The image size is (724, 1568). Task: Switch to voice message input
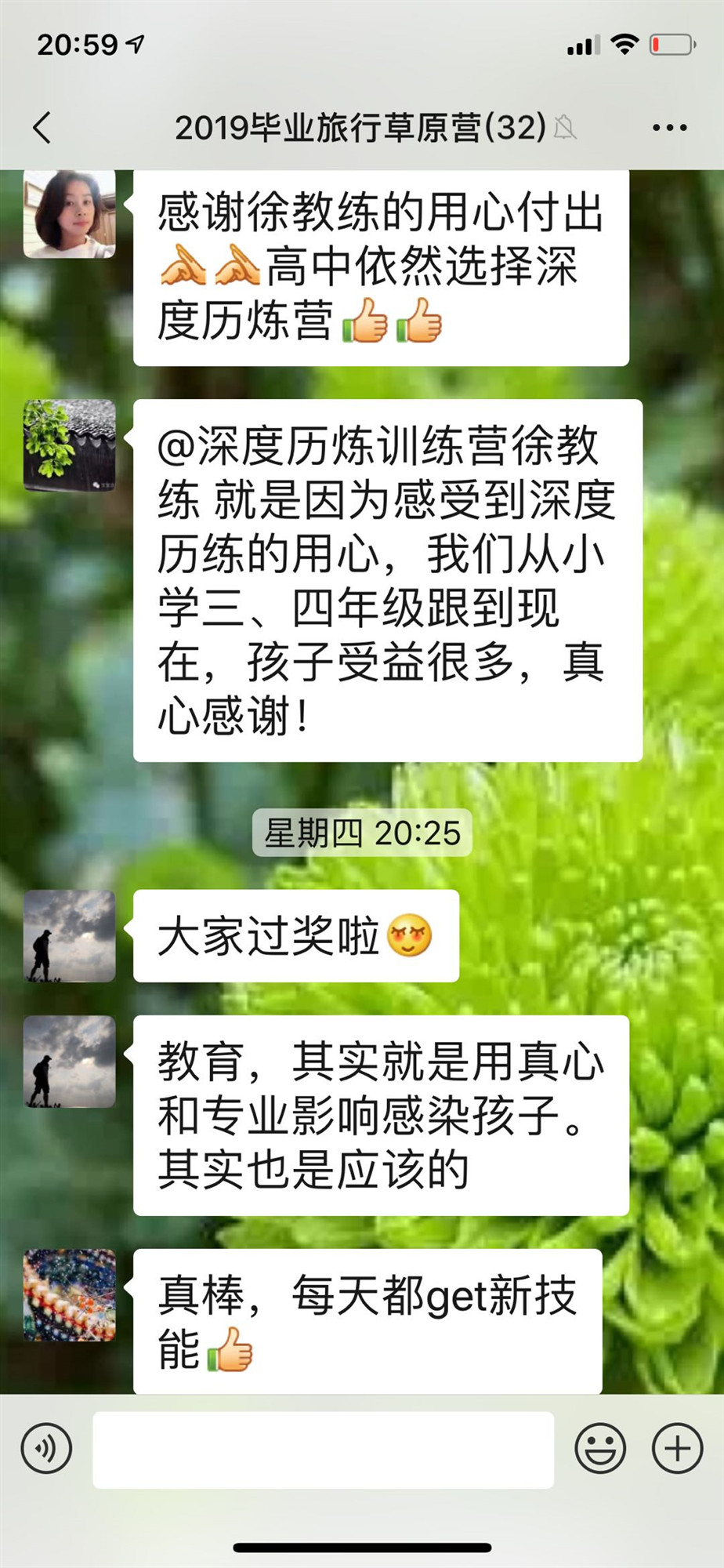tap(47, 1449)
